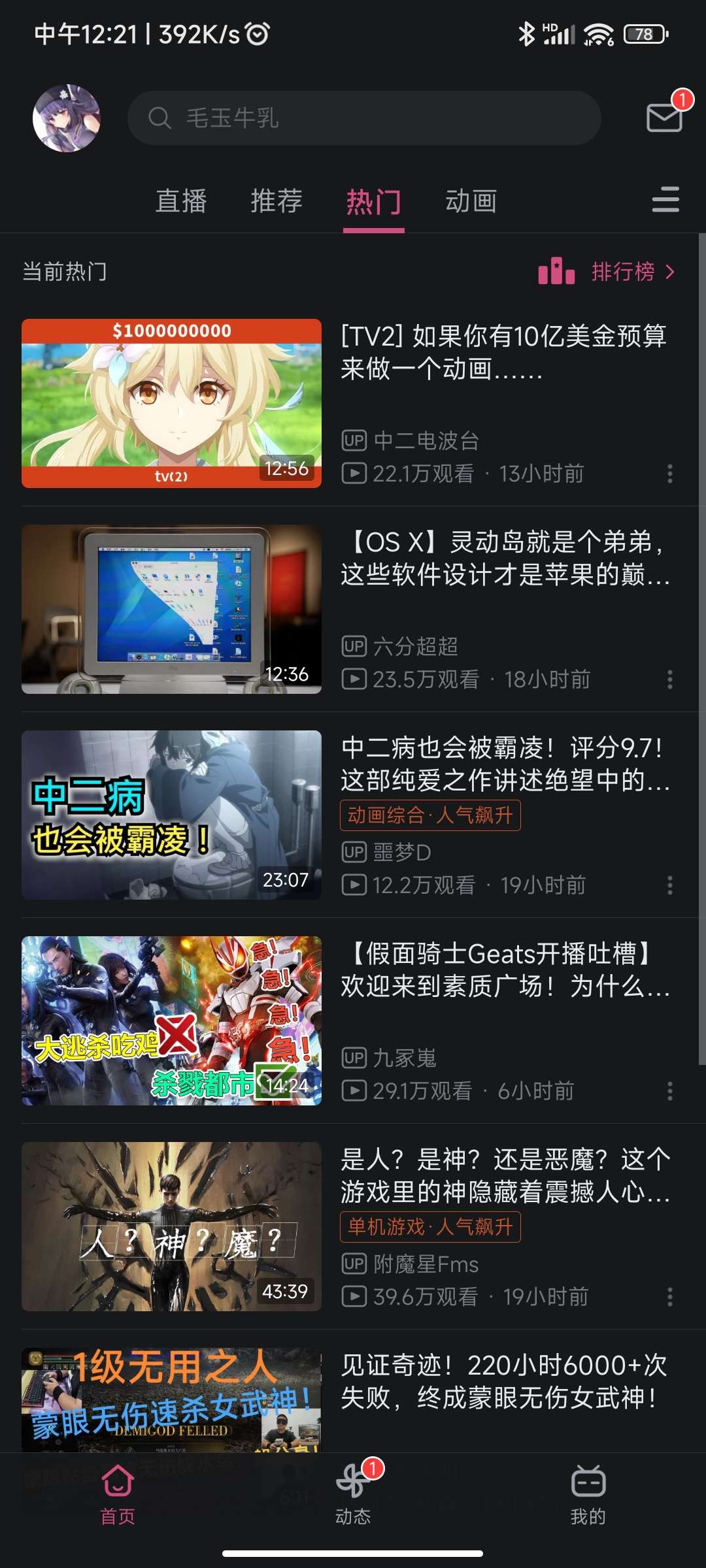The width and height of the screenshot is (706, 1568).
Task: Open the profile avatar
Action: pos(67,118)
